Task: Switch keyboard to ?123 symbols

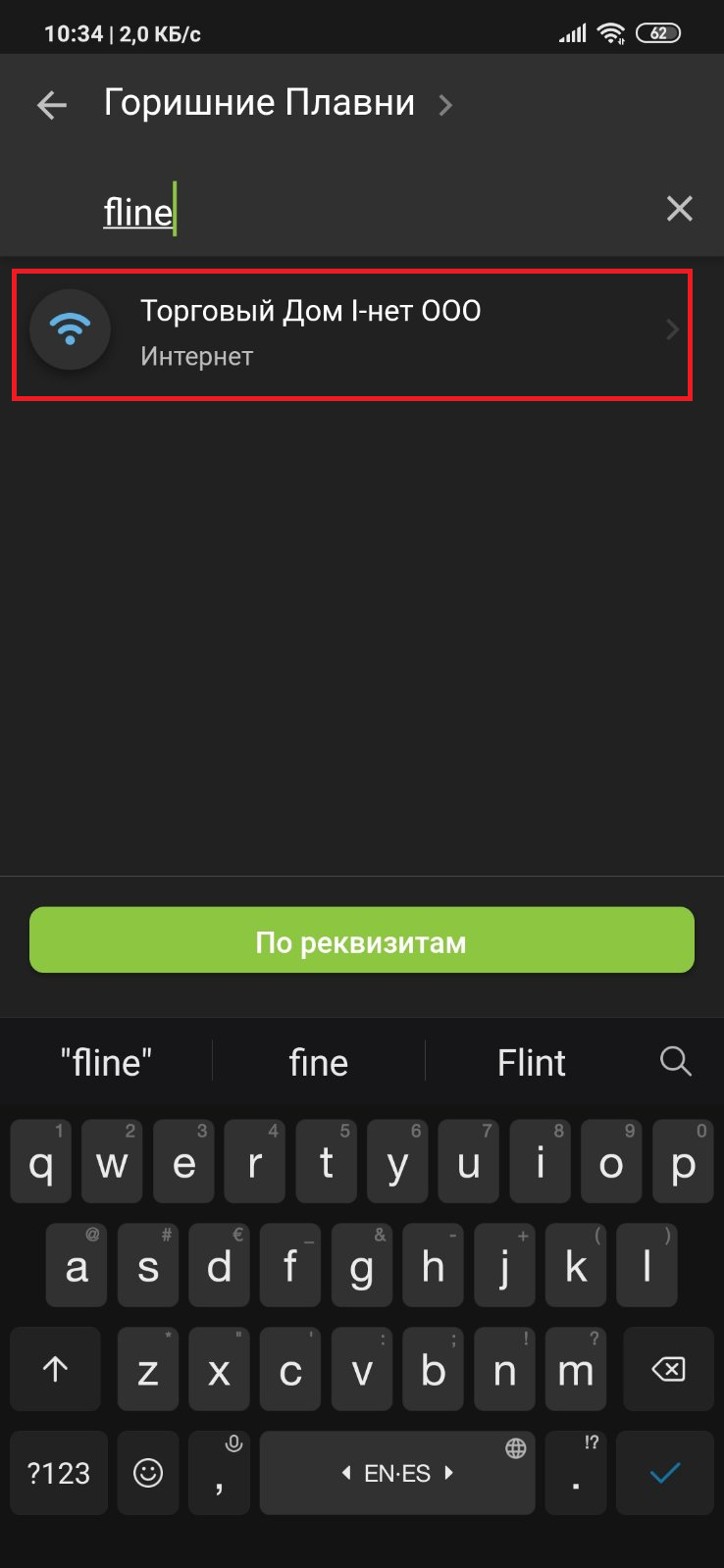Action: tap(58, 1473)
